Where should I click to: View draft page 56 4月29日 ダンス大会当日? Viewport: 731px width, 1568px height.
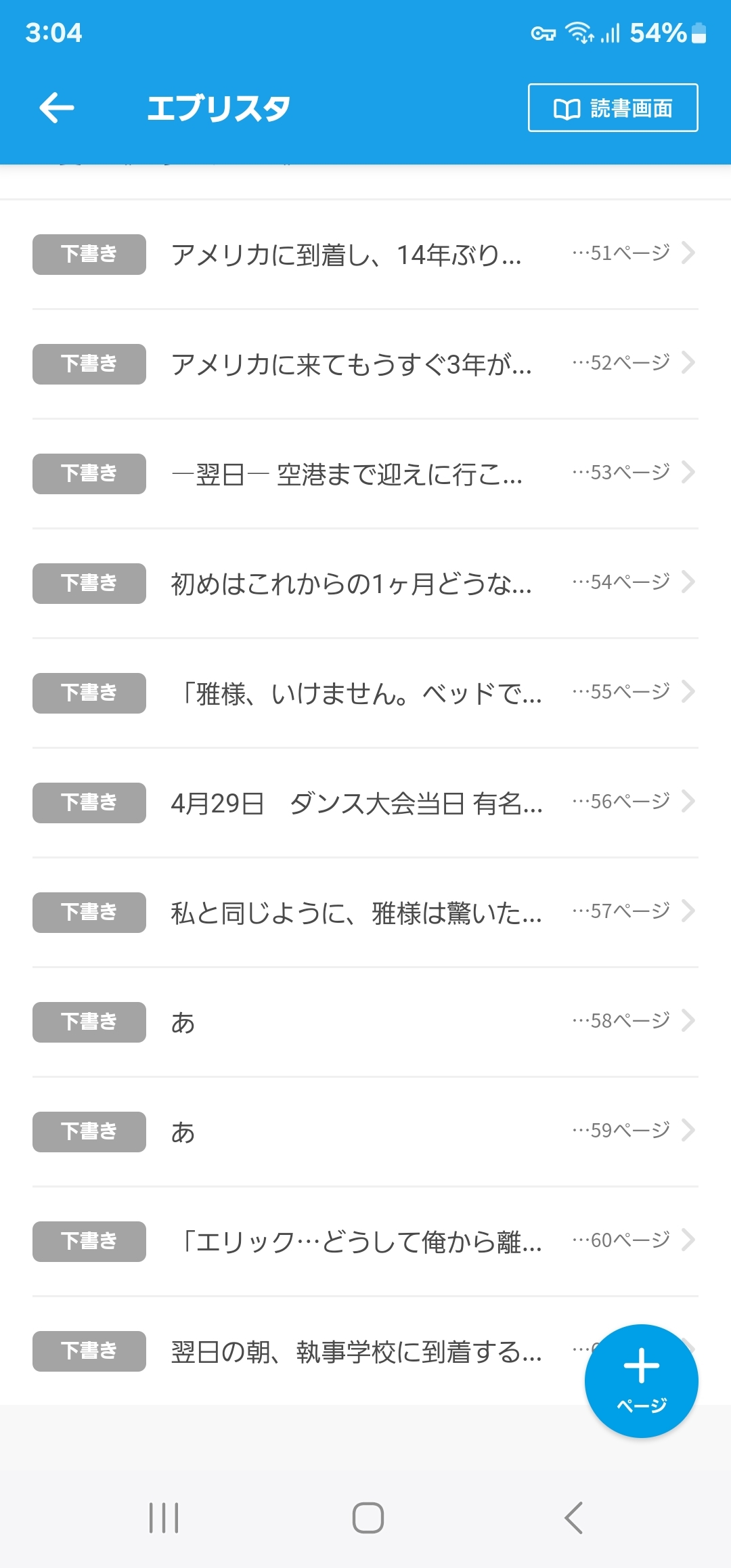[x=365, y=803]
